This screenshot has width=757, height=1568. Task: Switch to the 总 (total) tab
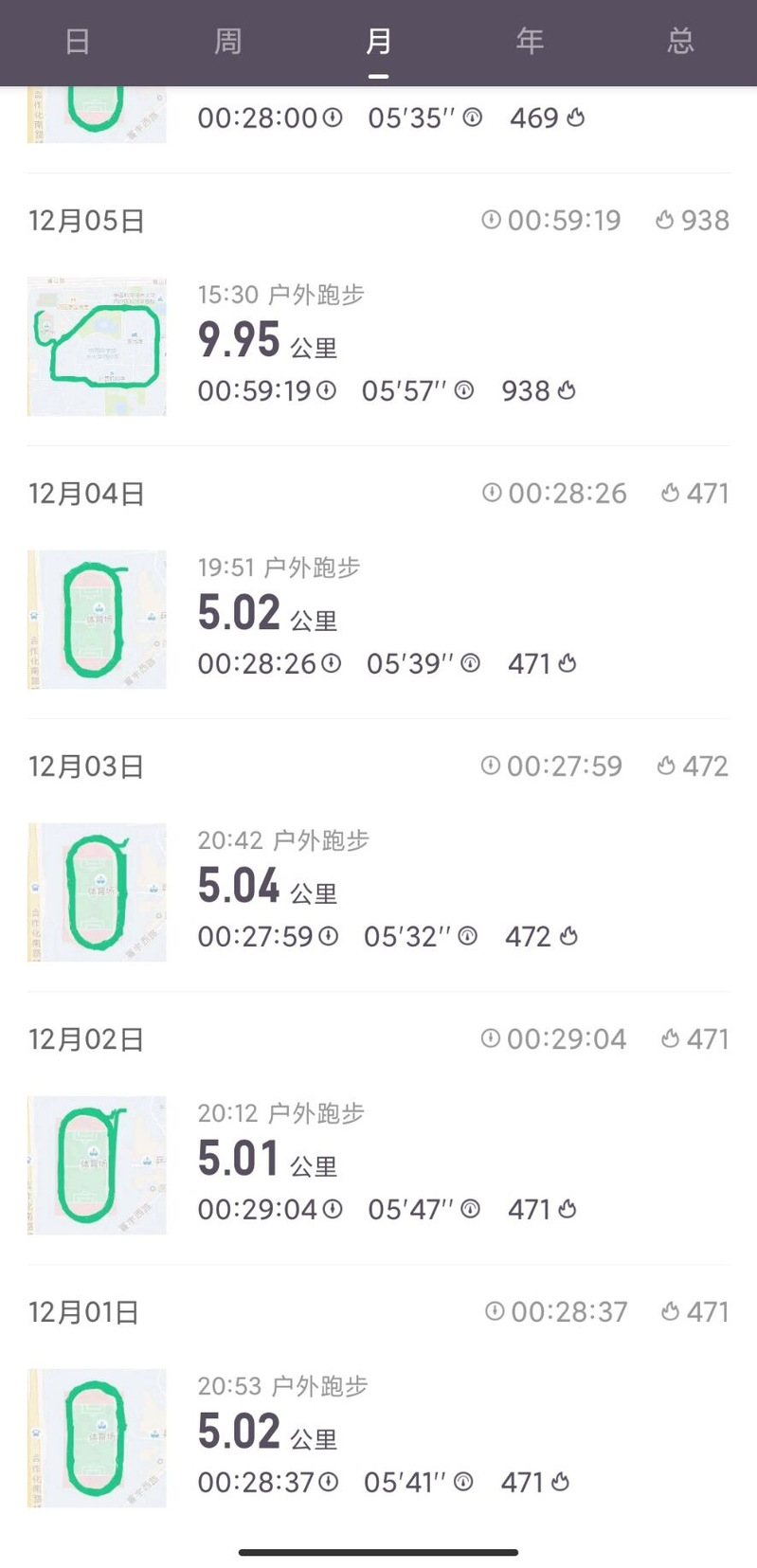click(x=680, y=42)
